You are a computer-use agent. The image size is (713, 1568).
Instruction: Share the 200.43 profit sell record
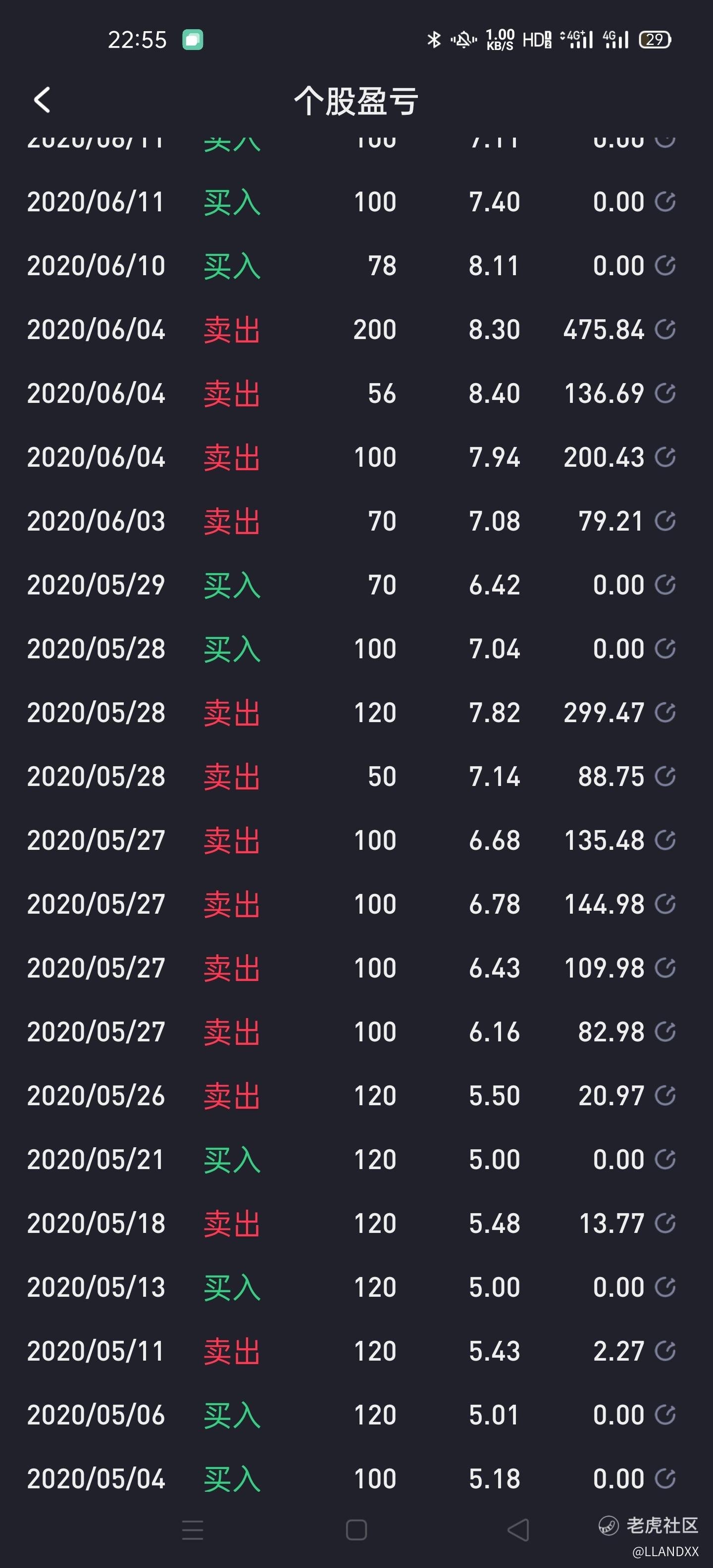[665, 457]
